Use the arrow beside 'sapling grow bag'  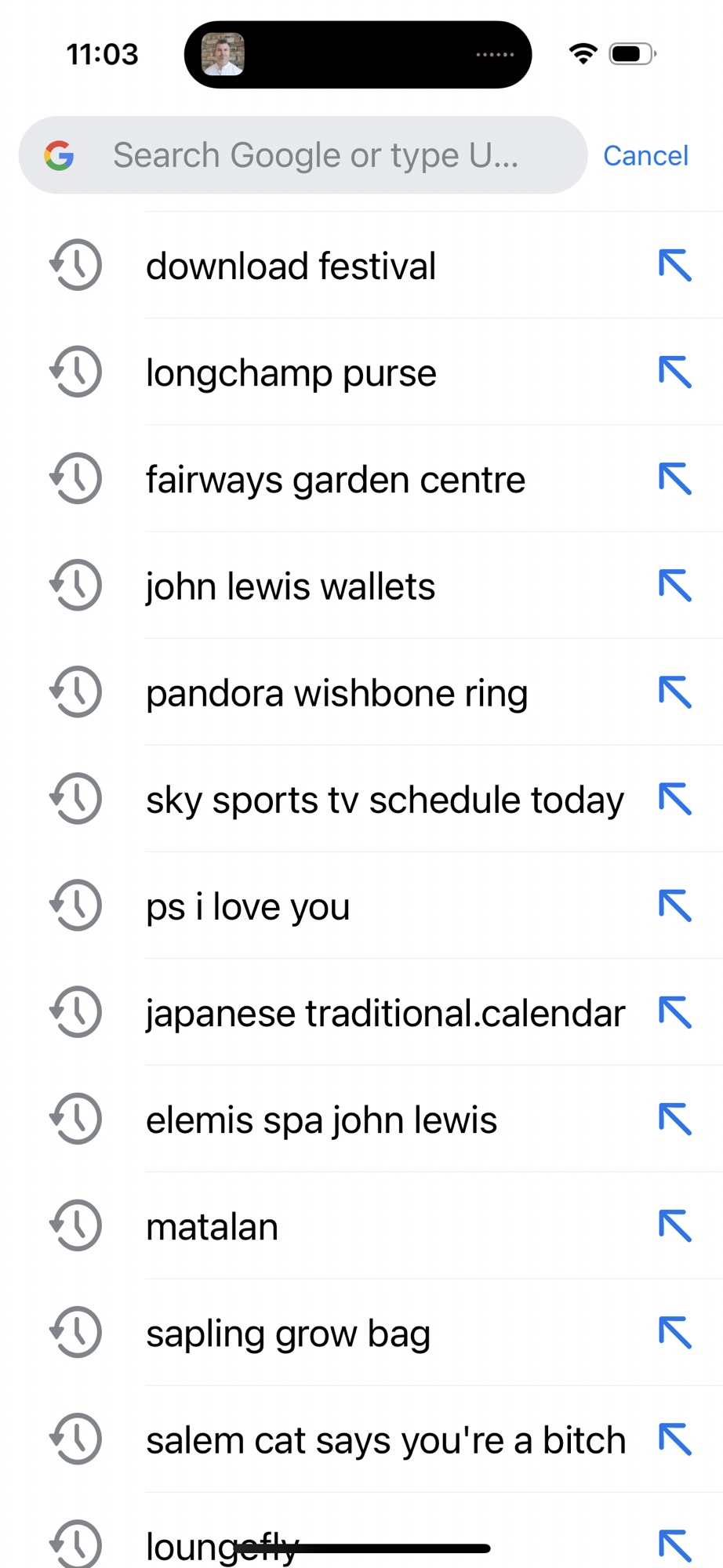coord(674,1333)
